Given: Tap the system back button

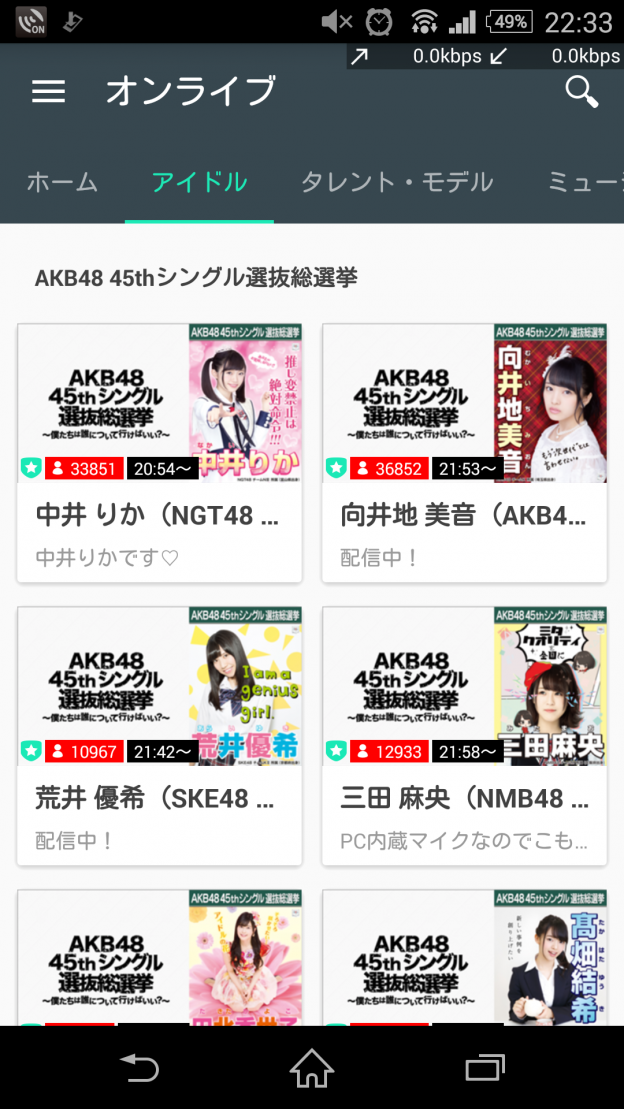Looking at the screenshot, I should (140, 1068).
